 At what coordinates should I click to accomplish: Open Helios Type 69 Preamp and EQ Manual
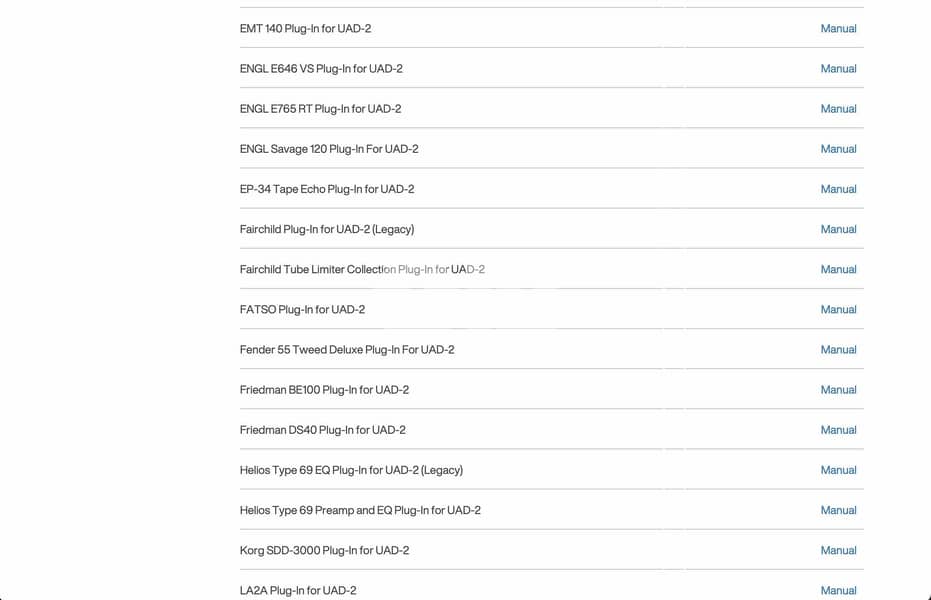(x=838, y=510)
